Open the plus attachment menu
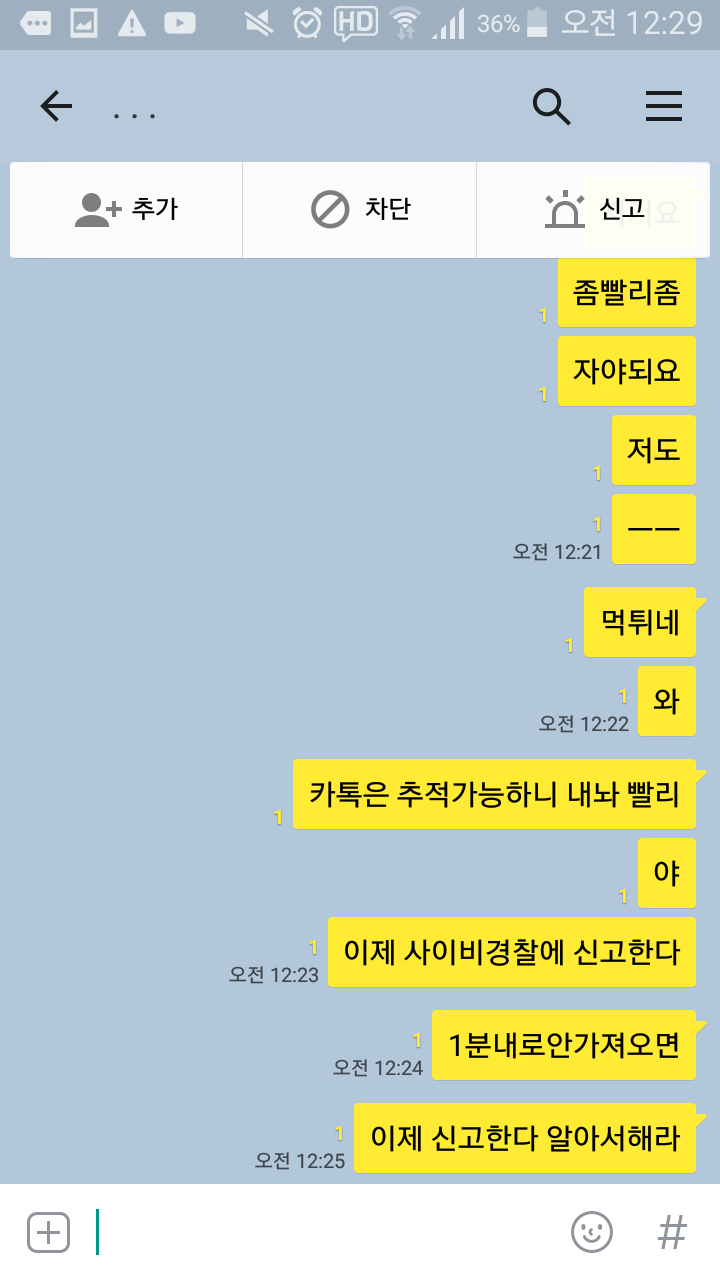Screen dimensions: 720x1280 [x=48, y=1232]
